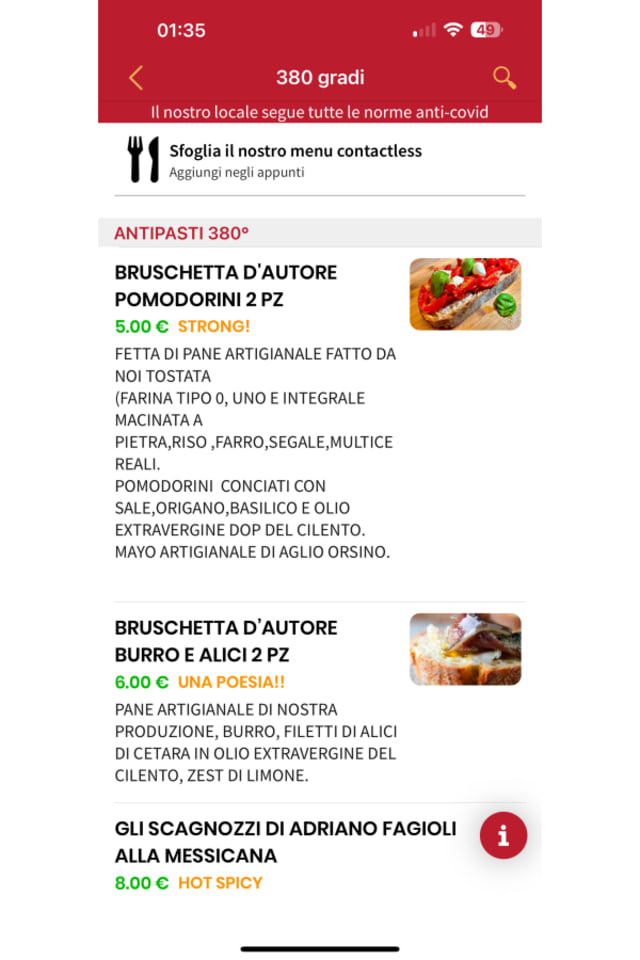
Task: View Gli Scagnozzi di Adriano Fagioli alla Messicana
Action: click(x=285, y=842)
